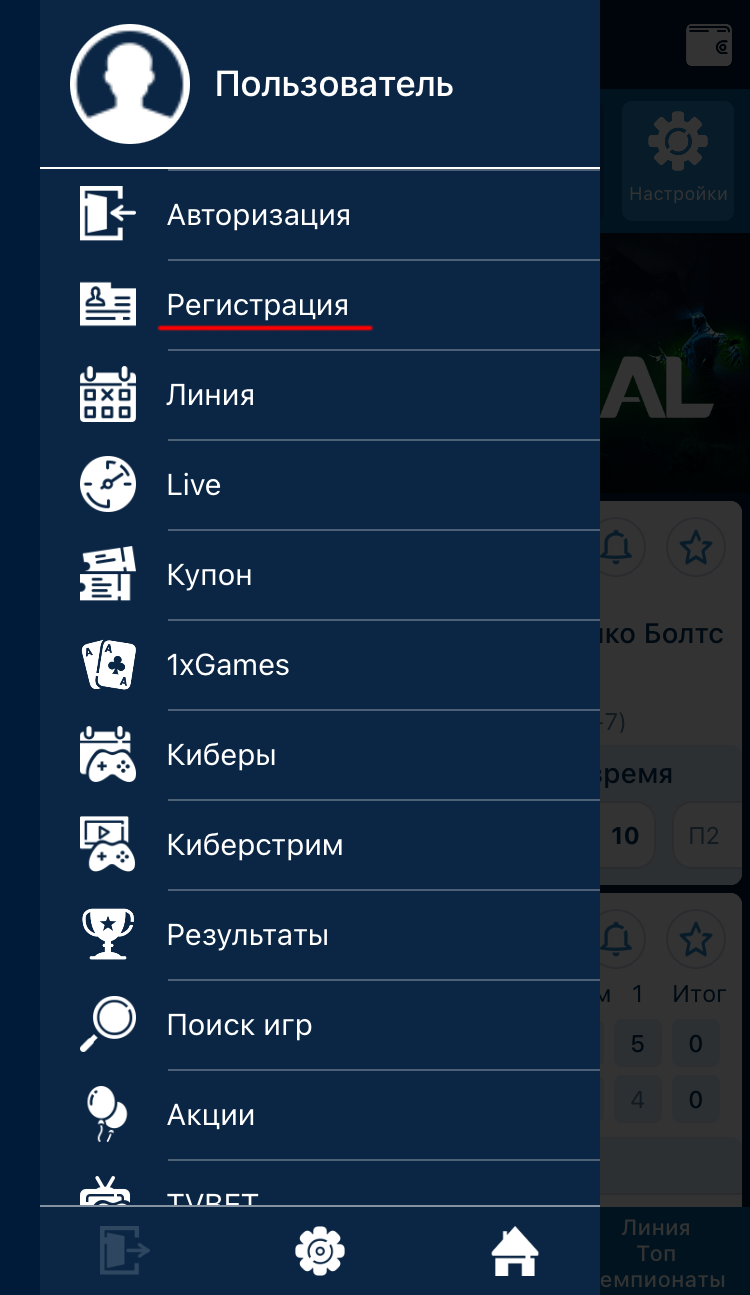Open Киберы via the gamepad icon
Screen dimensions: 750x1295
coord(108,754)
